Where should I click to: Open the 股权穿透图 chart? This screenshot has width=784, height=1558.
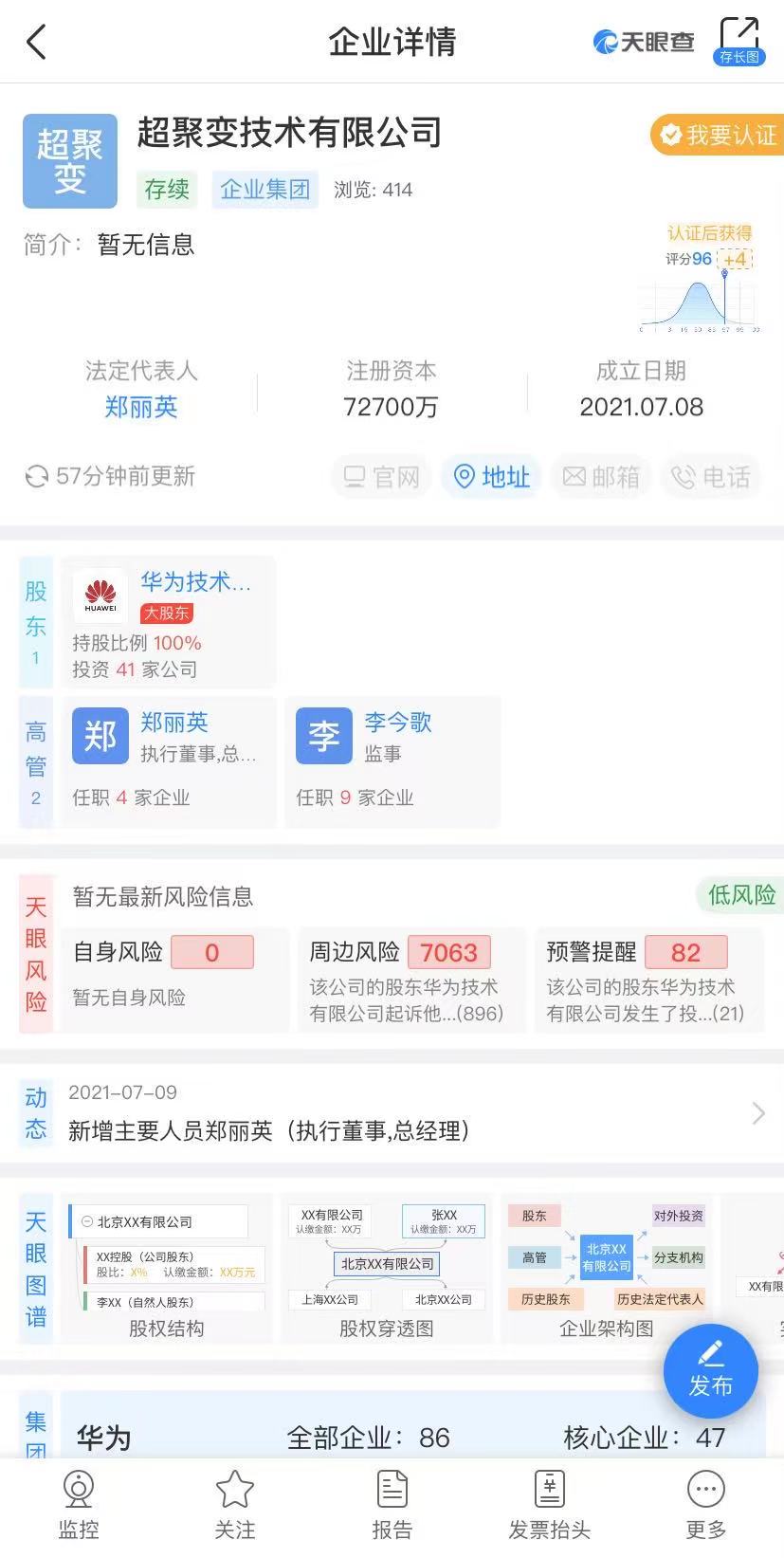click(387, 1268)
